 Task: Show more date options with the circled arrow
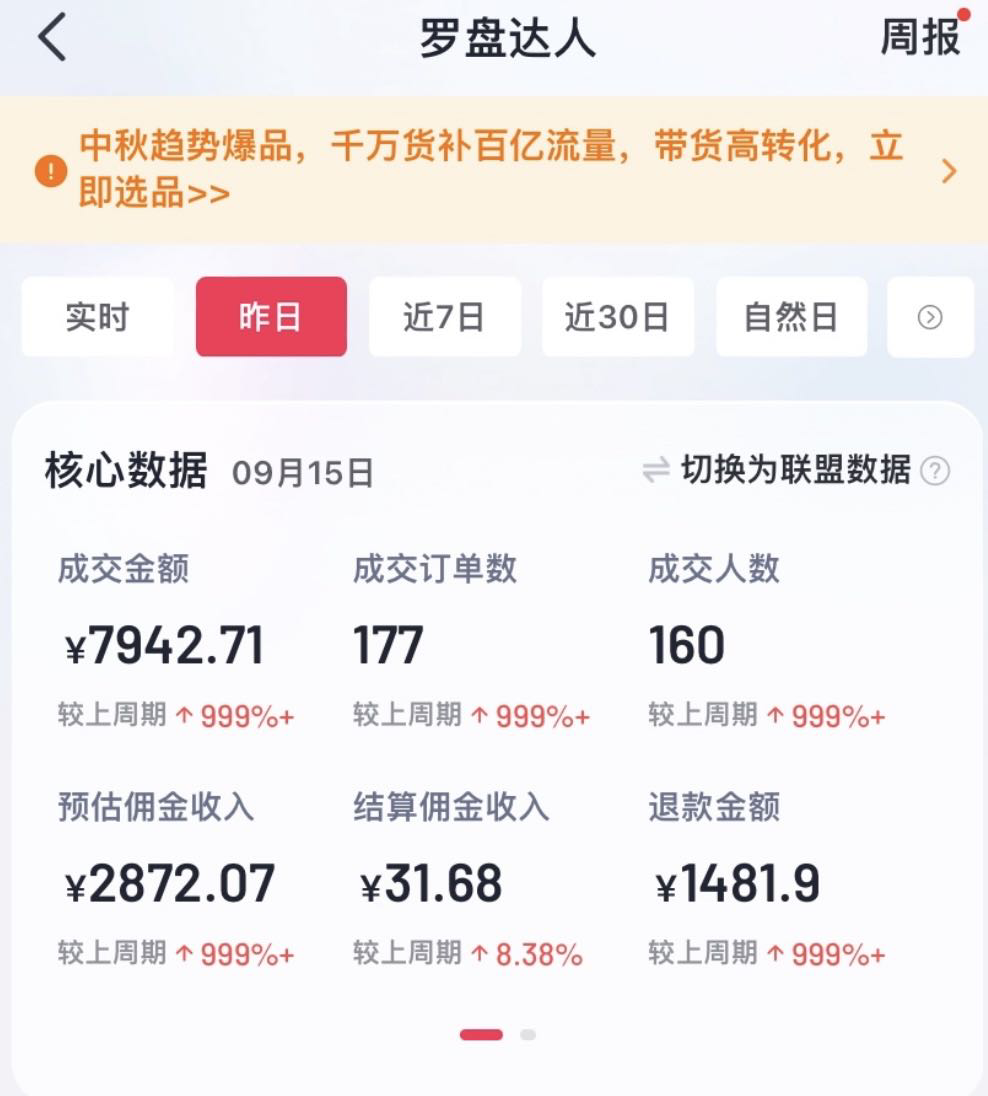click(x=930, y=317)
